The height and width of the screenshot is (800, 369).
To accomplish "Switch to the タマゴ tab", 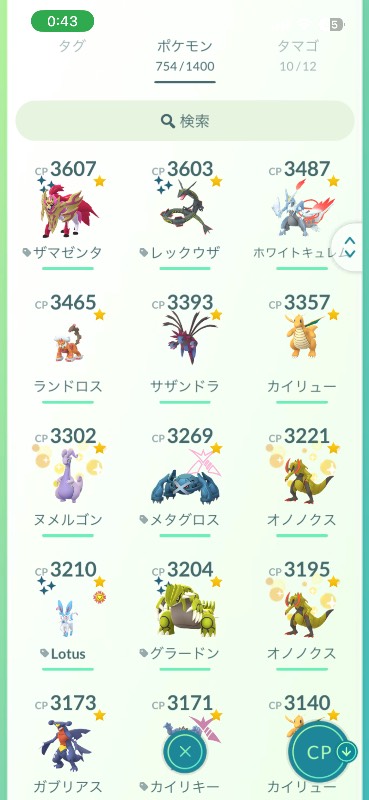I will (x=298, y=54).
